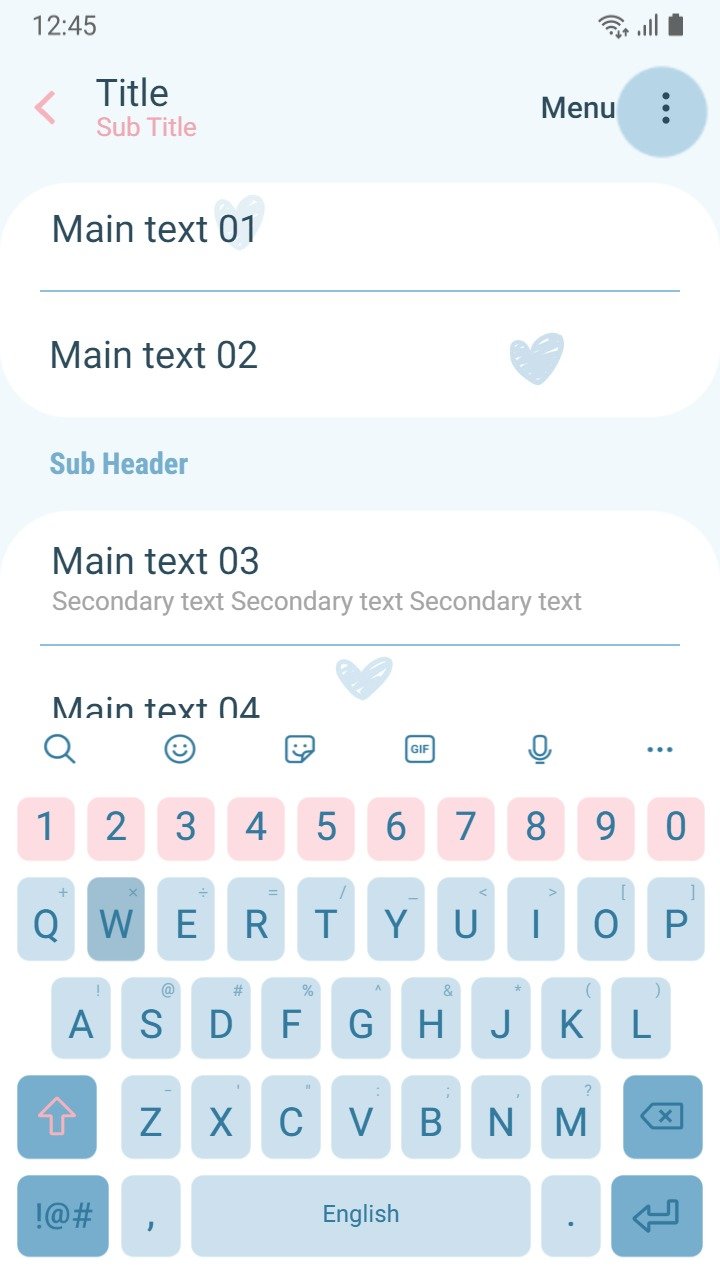Open the Main text 01 row
Viewport: 720px width, 1280px height.
click(360, 236)
